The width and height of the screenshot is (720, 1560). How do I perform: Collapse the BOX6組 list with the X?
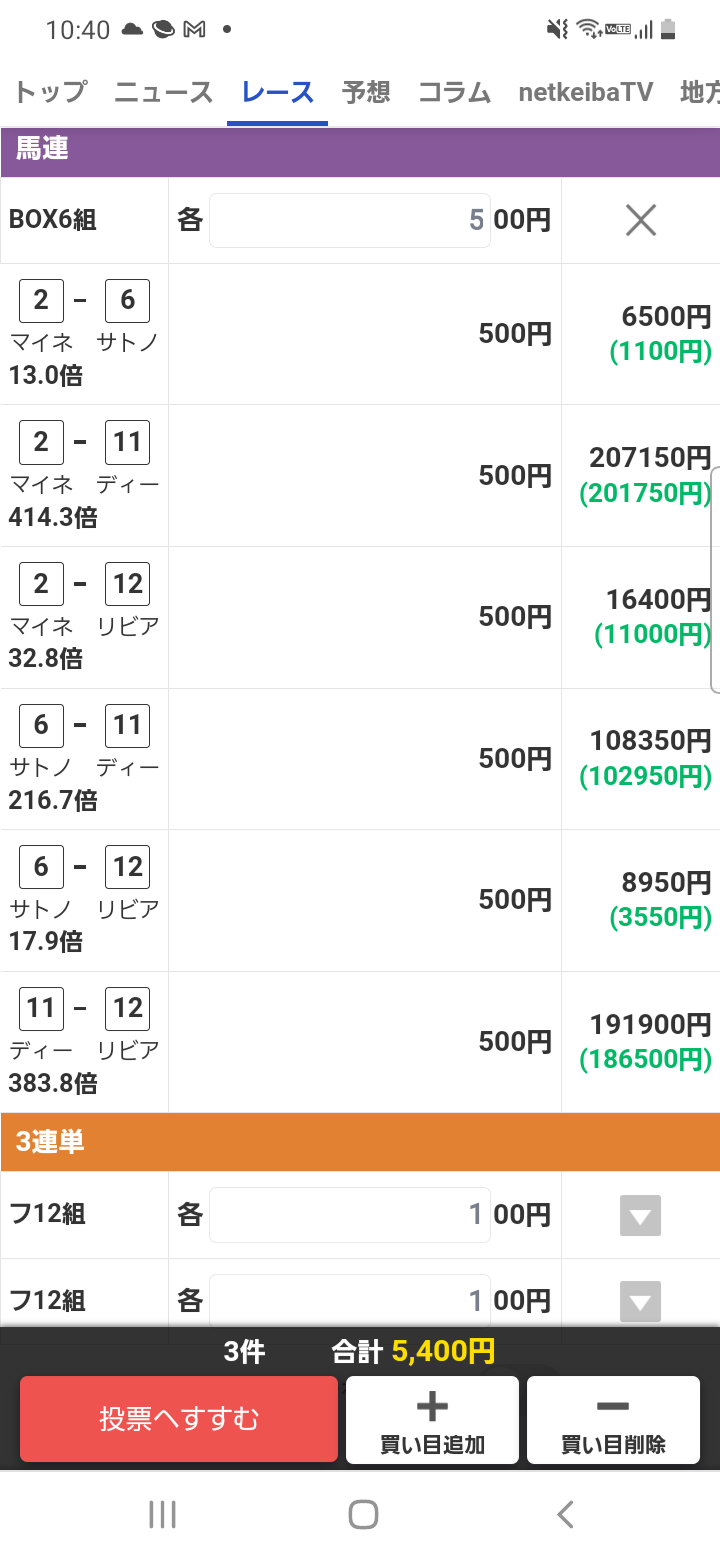coord(640,220)
